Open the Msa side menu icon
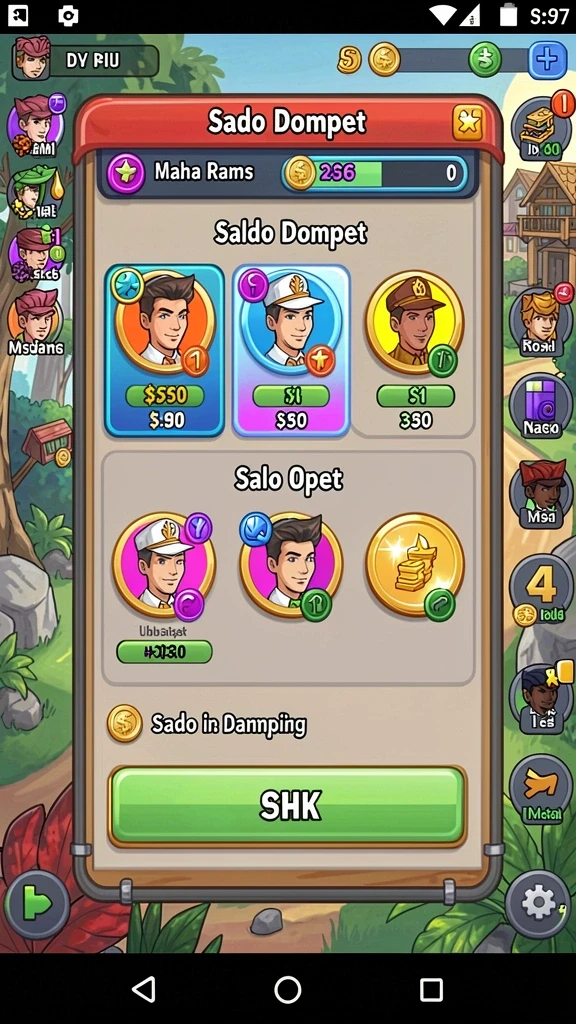Image resolution: width=576 pixels, height=1024 pixels. pyautogui.click(x=541, y=494)
